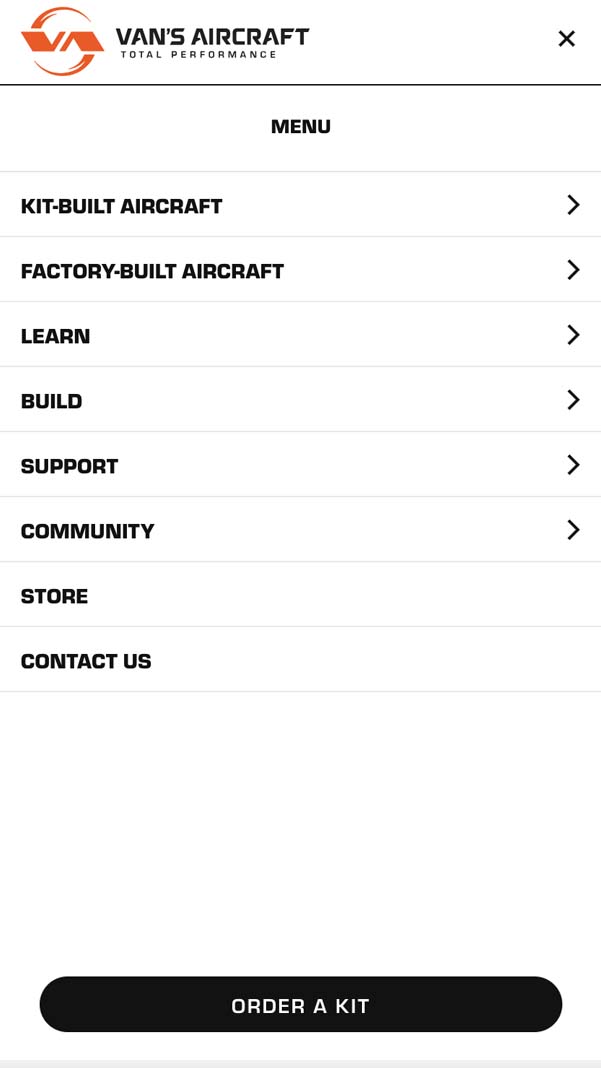Screen dimensions: 601x1068
Task: Go to Van's Aircraft home via logo
Action: point(165,41)
